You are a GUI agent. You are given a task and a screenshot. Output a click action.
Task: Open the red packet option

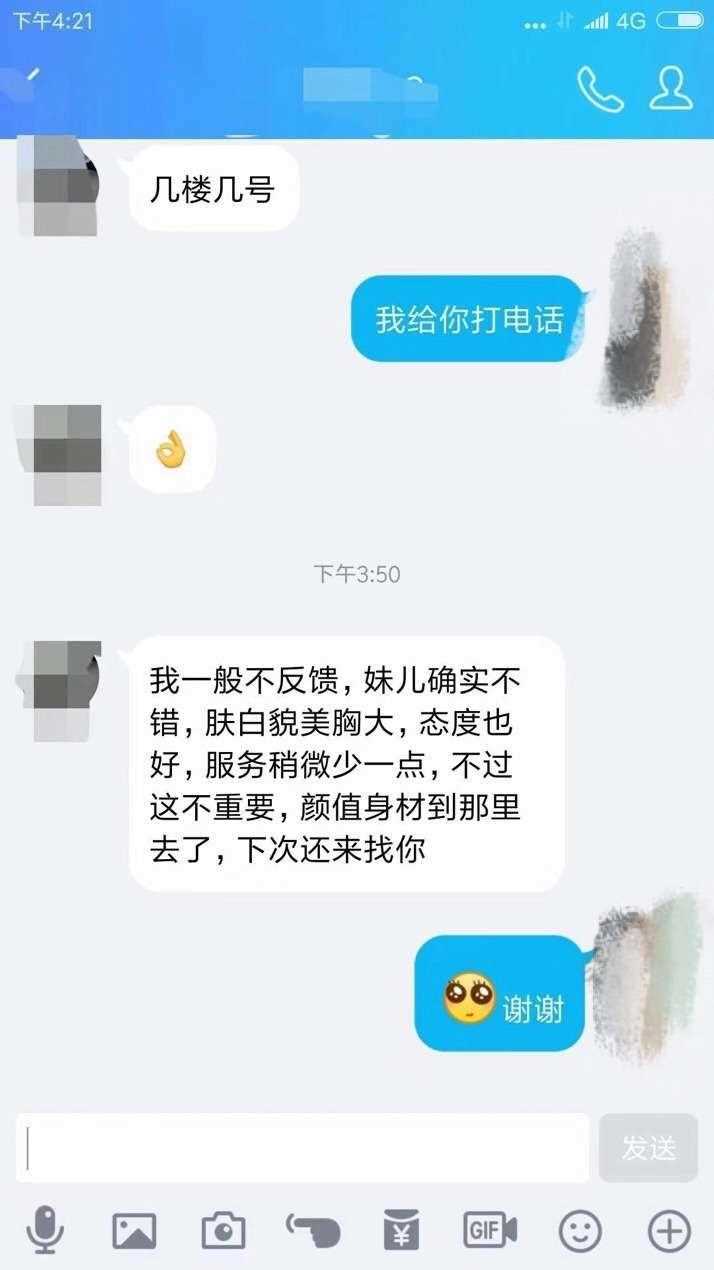(x=401, y=1230)
